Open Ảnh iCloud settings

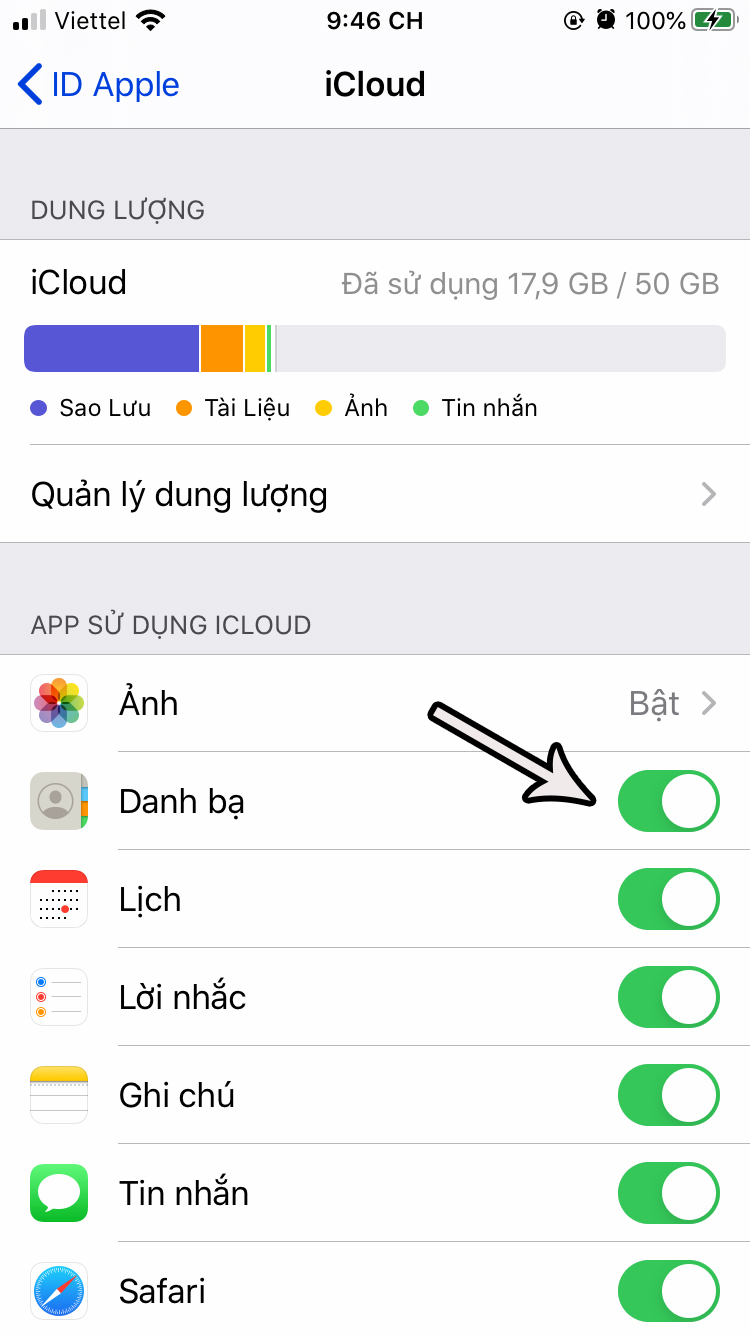pos(375,703)
